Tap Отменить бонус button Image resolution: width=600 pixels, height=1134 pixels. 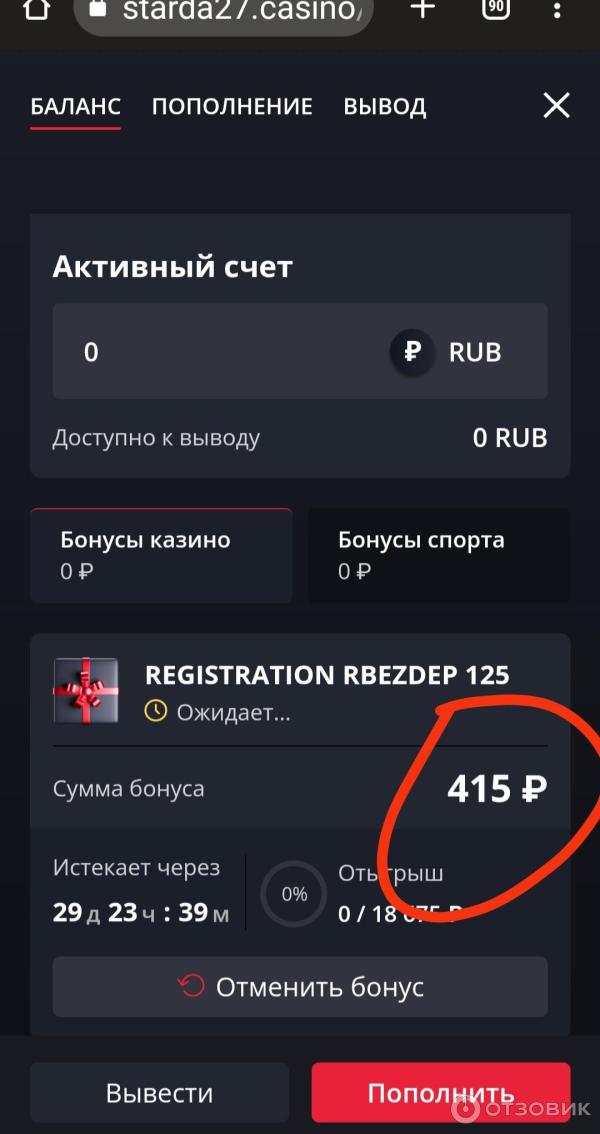(x=300, y=987)
